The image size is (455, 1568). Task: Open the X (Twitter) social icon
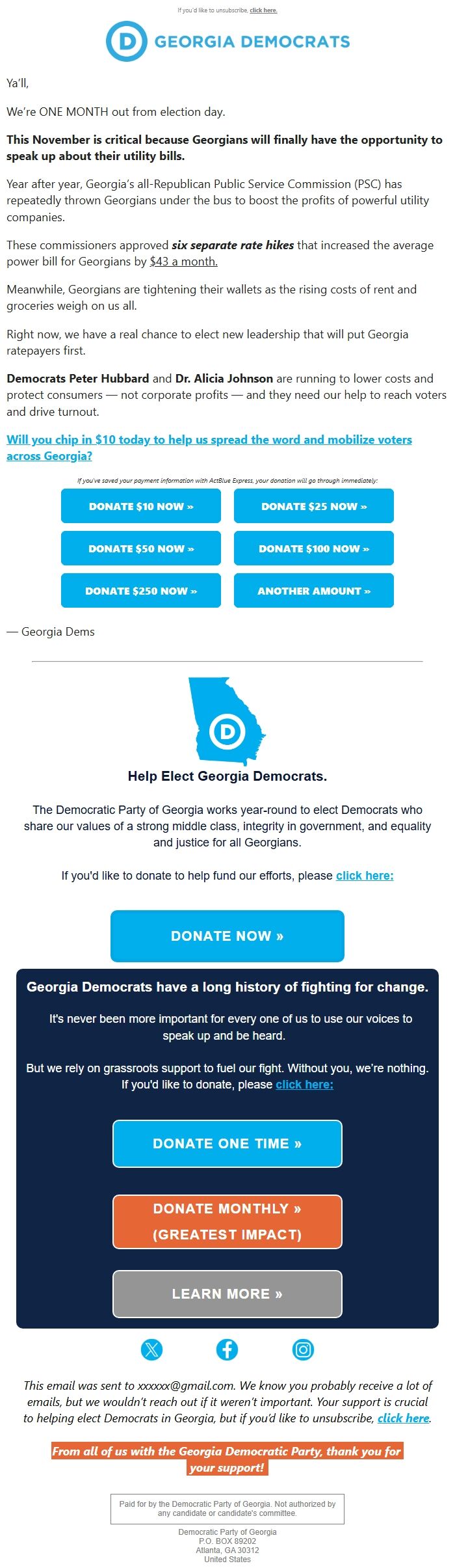pyautogui.click(x=151, y=1350)
